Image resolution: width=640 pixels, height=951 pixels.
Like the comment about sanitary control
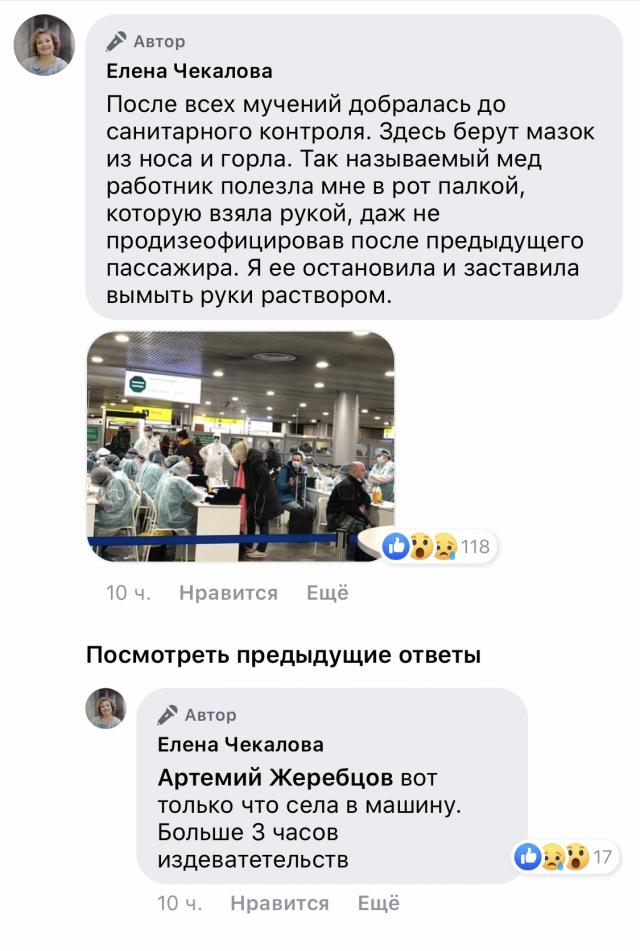click(228, 593)
